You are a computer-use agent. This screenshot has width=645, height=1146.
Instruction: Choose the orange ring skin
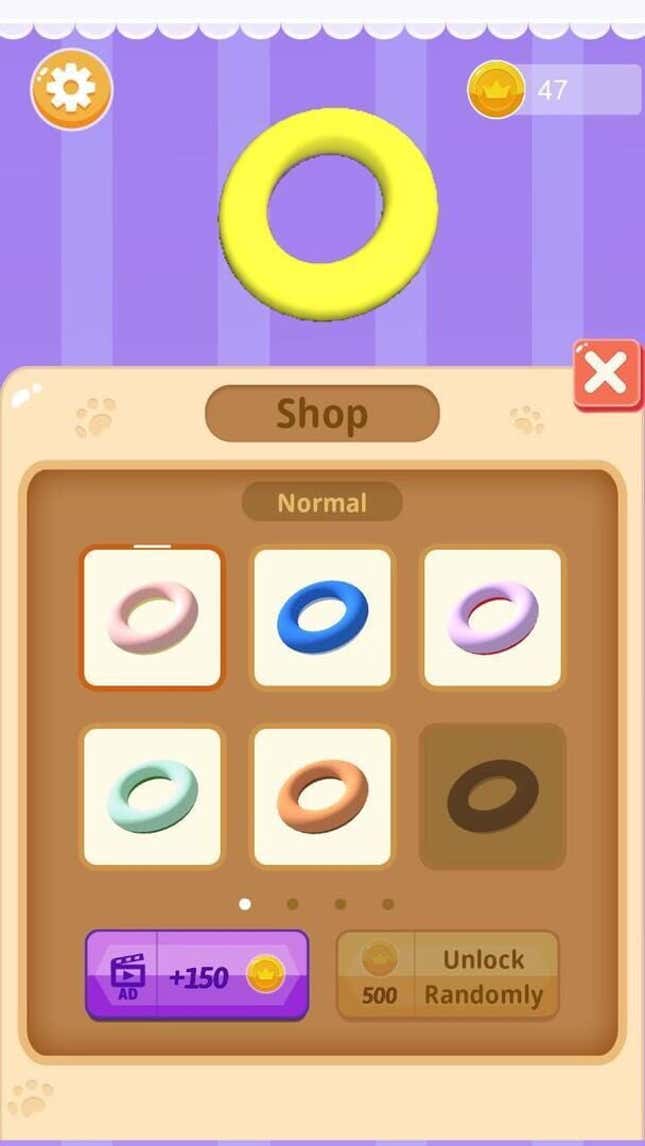point(322,796)
